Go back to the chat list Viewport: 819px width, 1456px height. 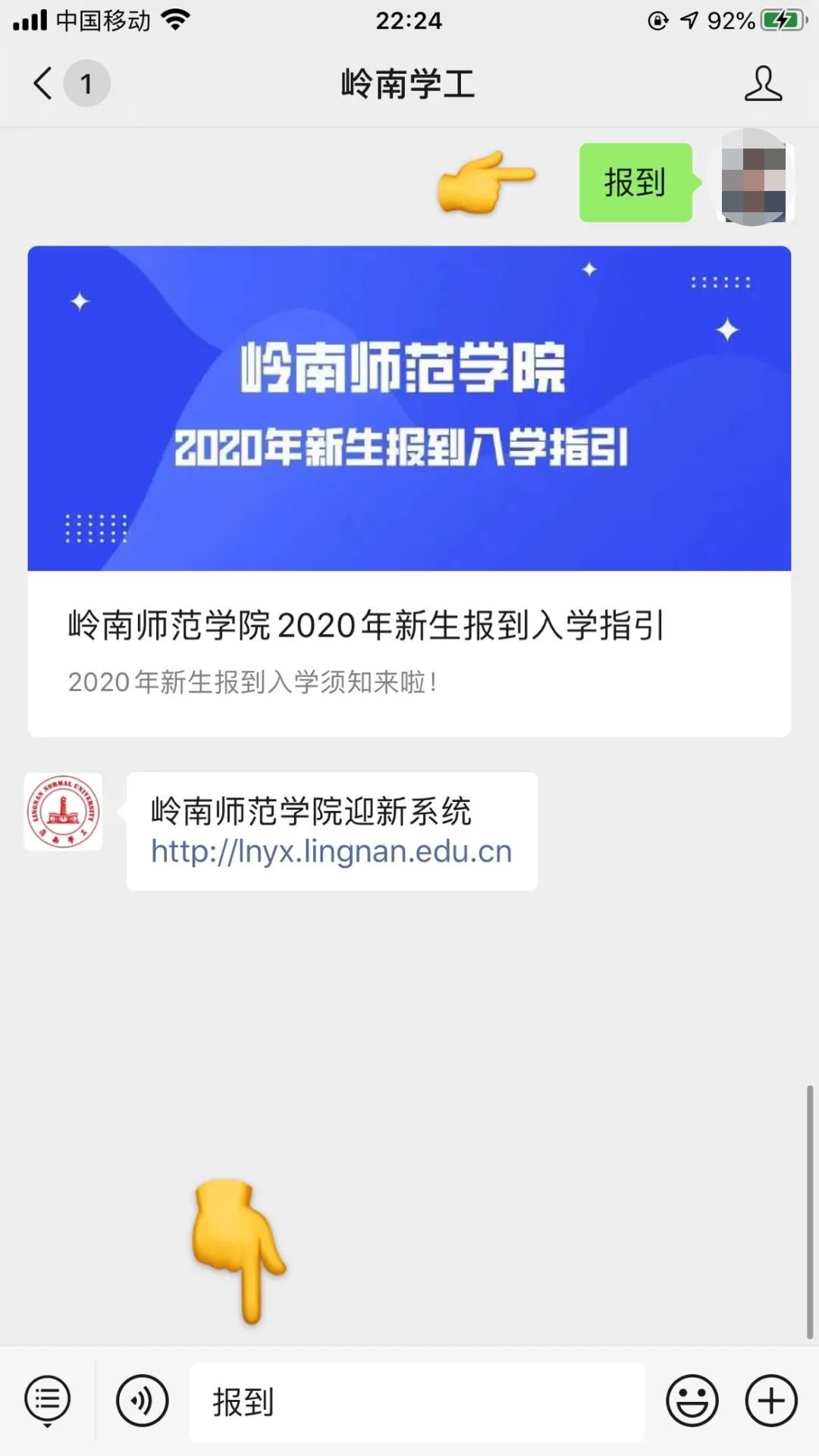pos(44,83)
